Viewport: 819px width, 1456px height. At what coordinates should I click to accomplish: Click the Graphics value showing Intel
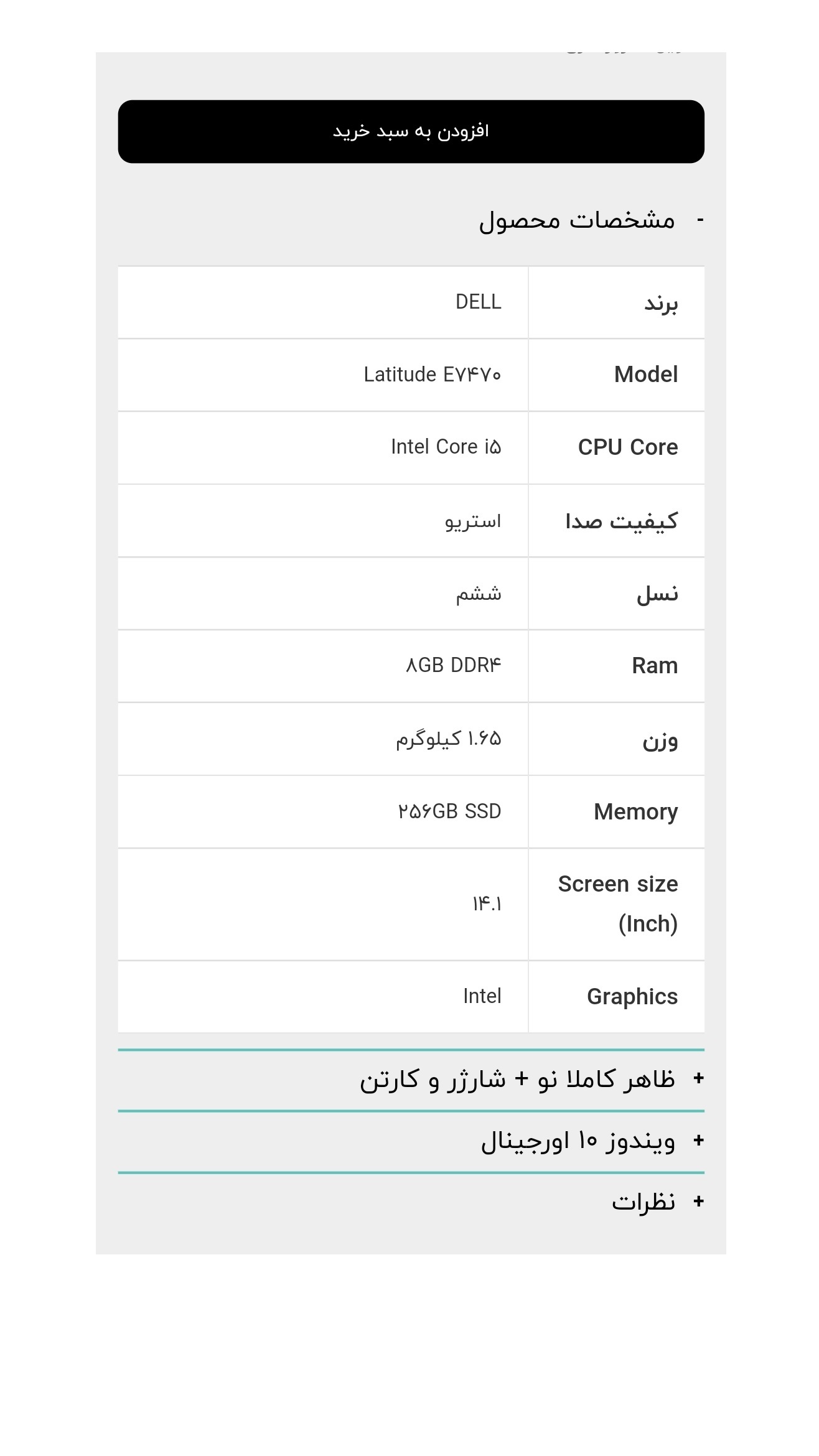tap(482, 996)
